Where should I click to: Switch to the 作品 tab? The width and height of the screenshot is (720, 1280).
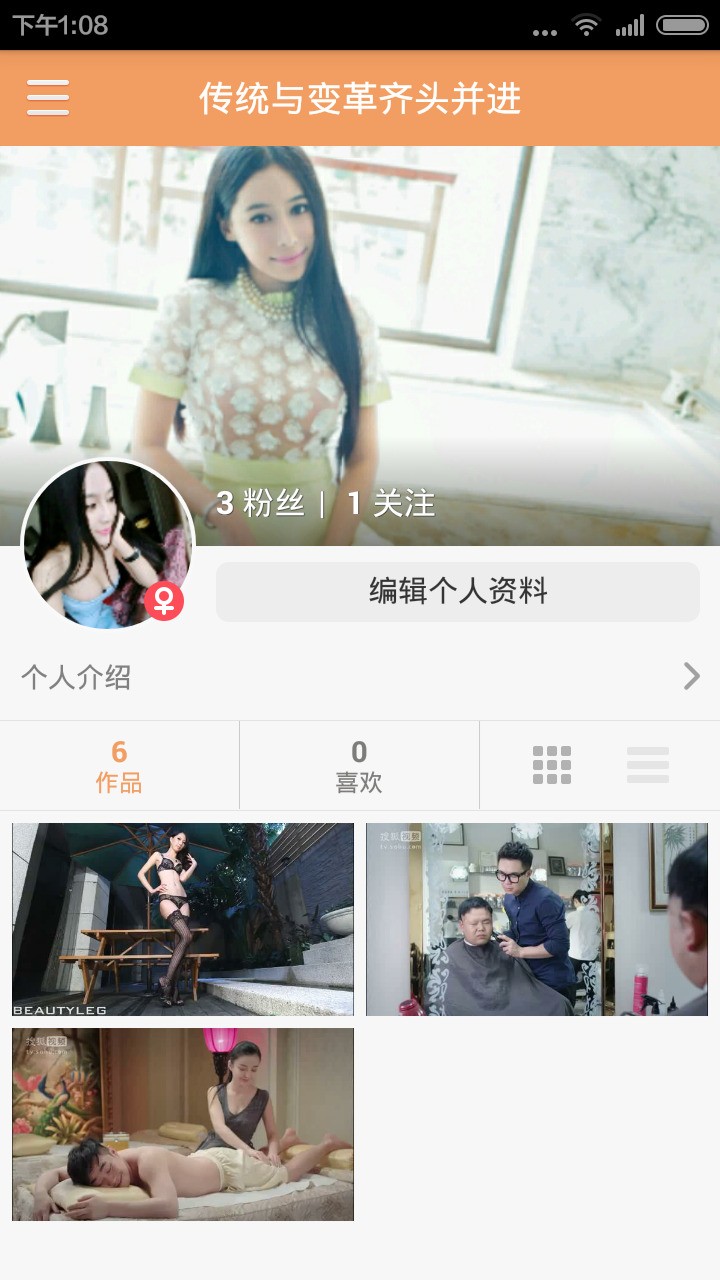(x=119, y=766)
